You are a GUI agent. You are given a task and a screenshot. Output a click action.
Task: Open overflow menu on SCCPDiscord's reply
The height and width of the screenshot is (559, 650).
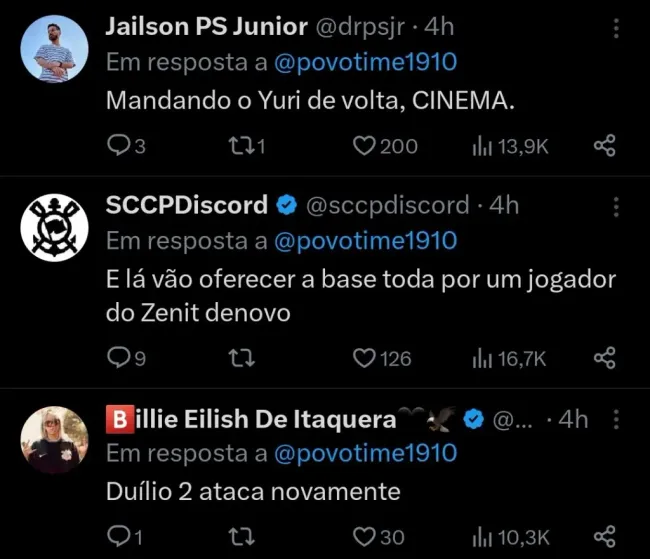(617, 207)
